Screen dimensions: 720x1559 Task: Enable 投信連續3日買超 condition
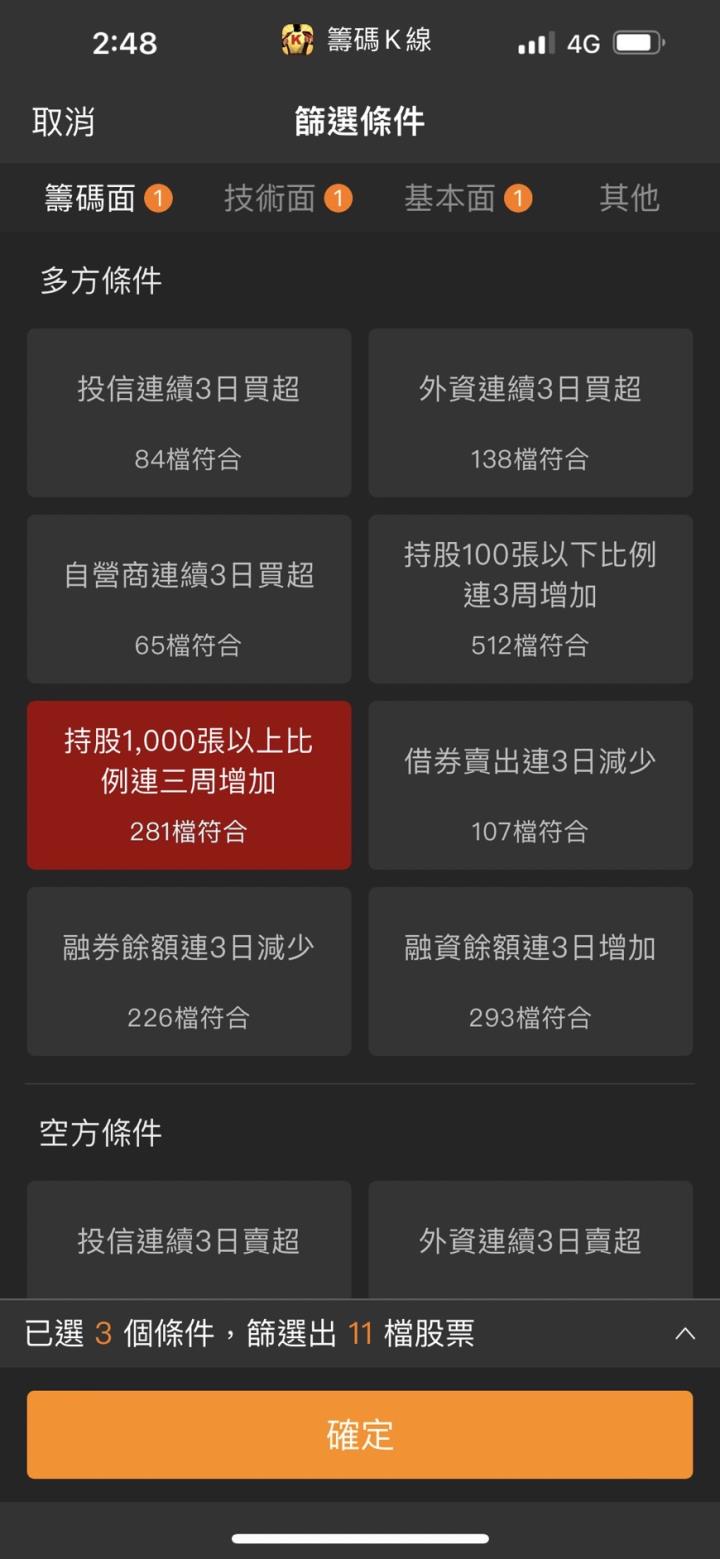click(x=188, y=412)
